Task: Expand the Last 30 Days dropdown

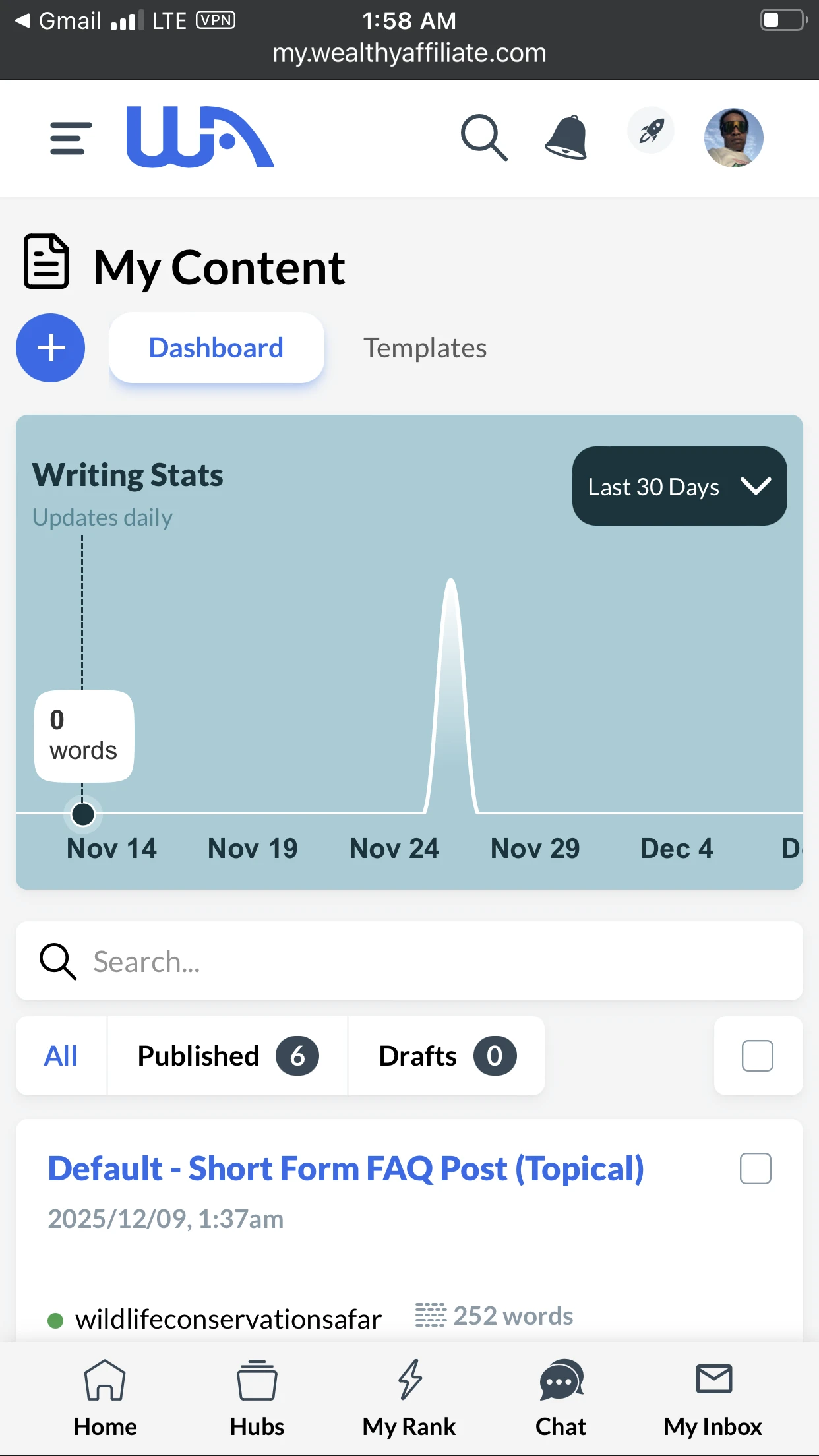Action: click(x=679, y=486)
